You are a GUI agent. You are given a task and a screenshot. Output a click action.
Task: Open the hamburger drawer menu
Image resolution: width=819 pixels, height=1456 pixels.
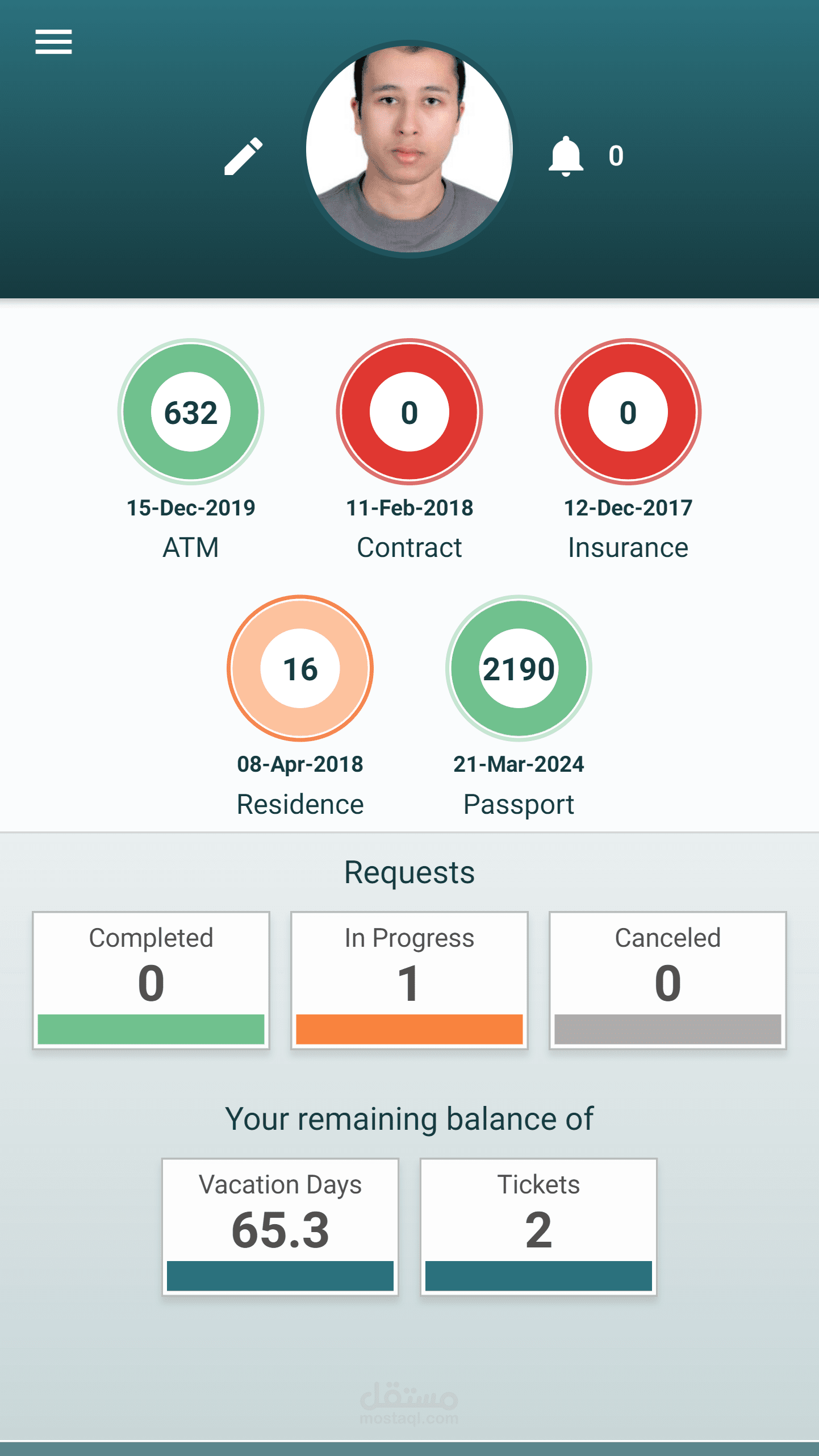pyautogui.click(x=53, y=42)
